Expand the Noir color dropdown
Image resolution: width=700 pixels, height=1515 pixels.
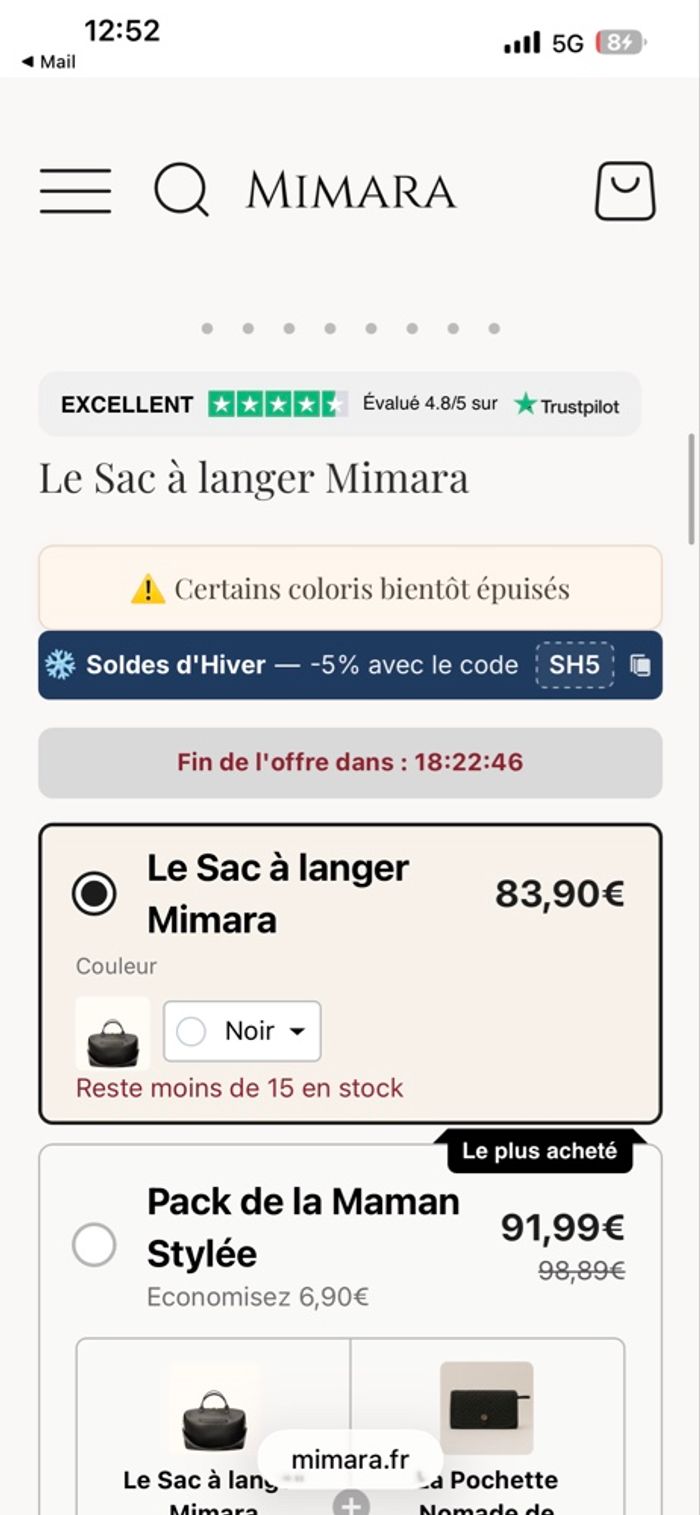coord(243,1031)
